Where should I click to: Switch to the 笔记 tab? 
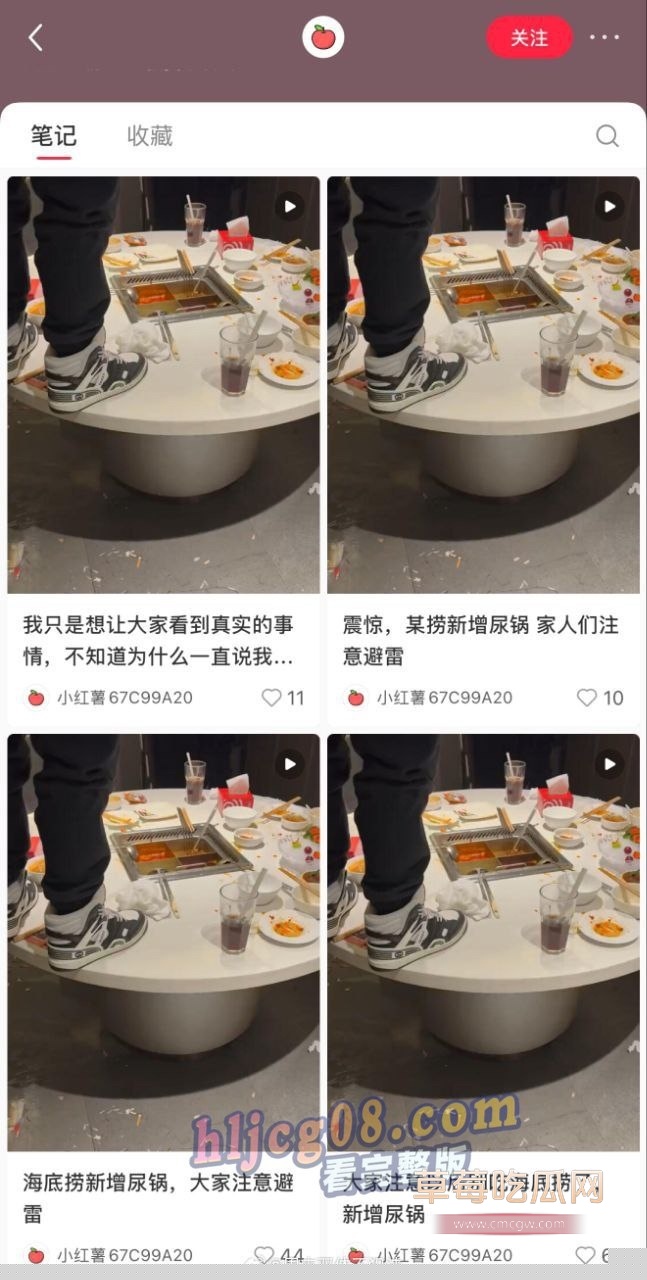pos(54,136)
